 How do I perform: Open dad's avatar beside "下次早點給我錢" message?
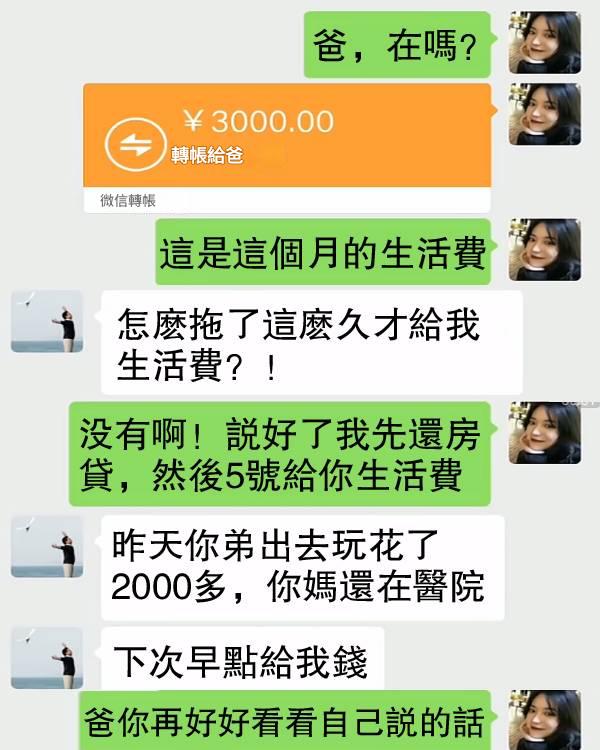(x=47, y=656)
